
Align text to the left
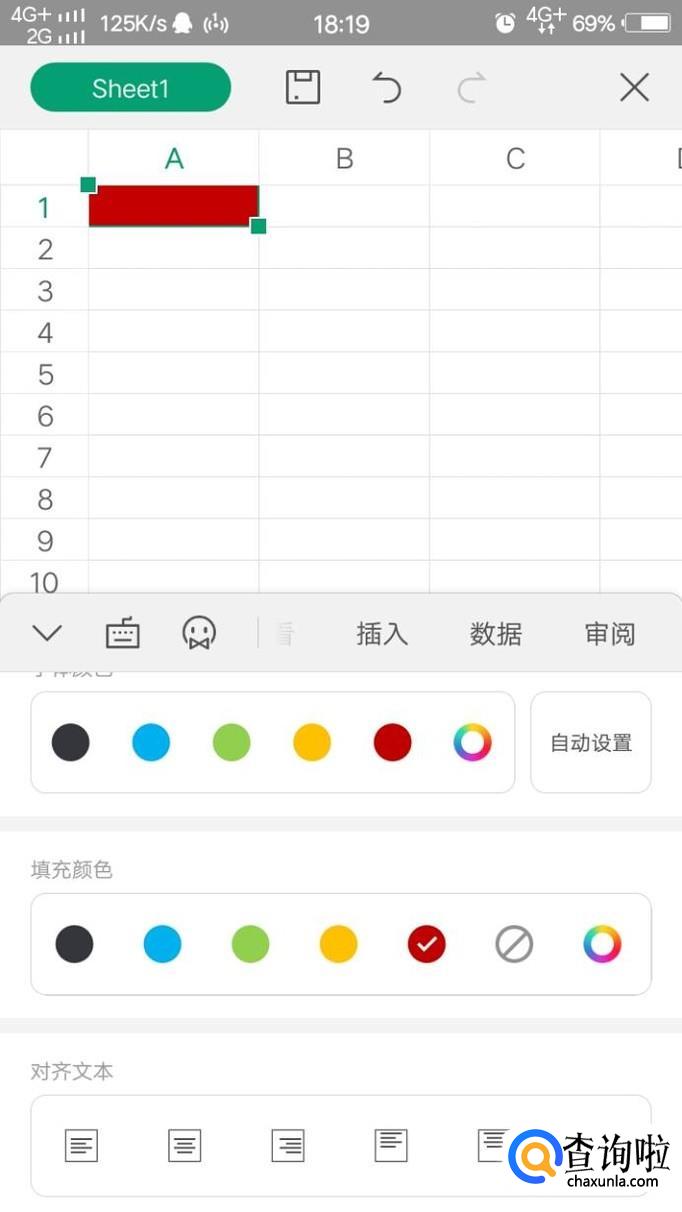click(x=82, y=1145)
